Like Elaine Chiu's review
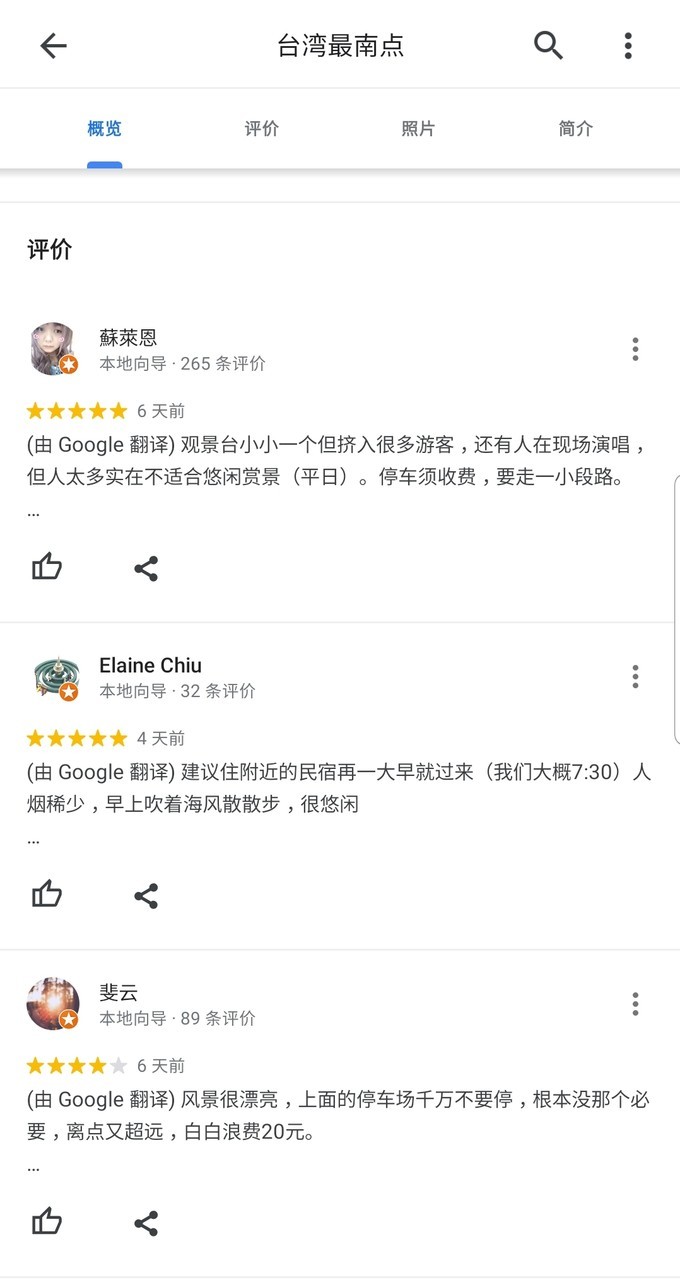This screenshot has height=1280, width=680. tap(47, 895)
